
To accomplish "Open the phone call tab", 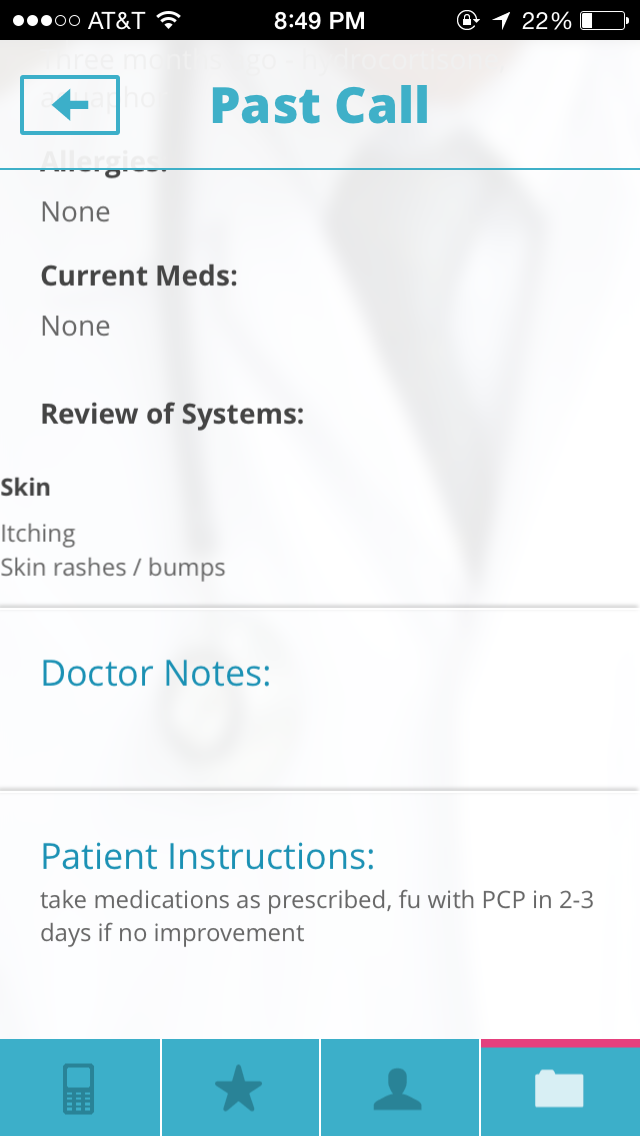I will pos(79,1087).
